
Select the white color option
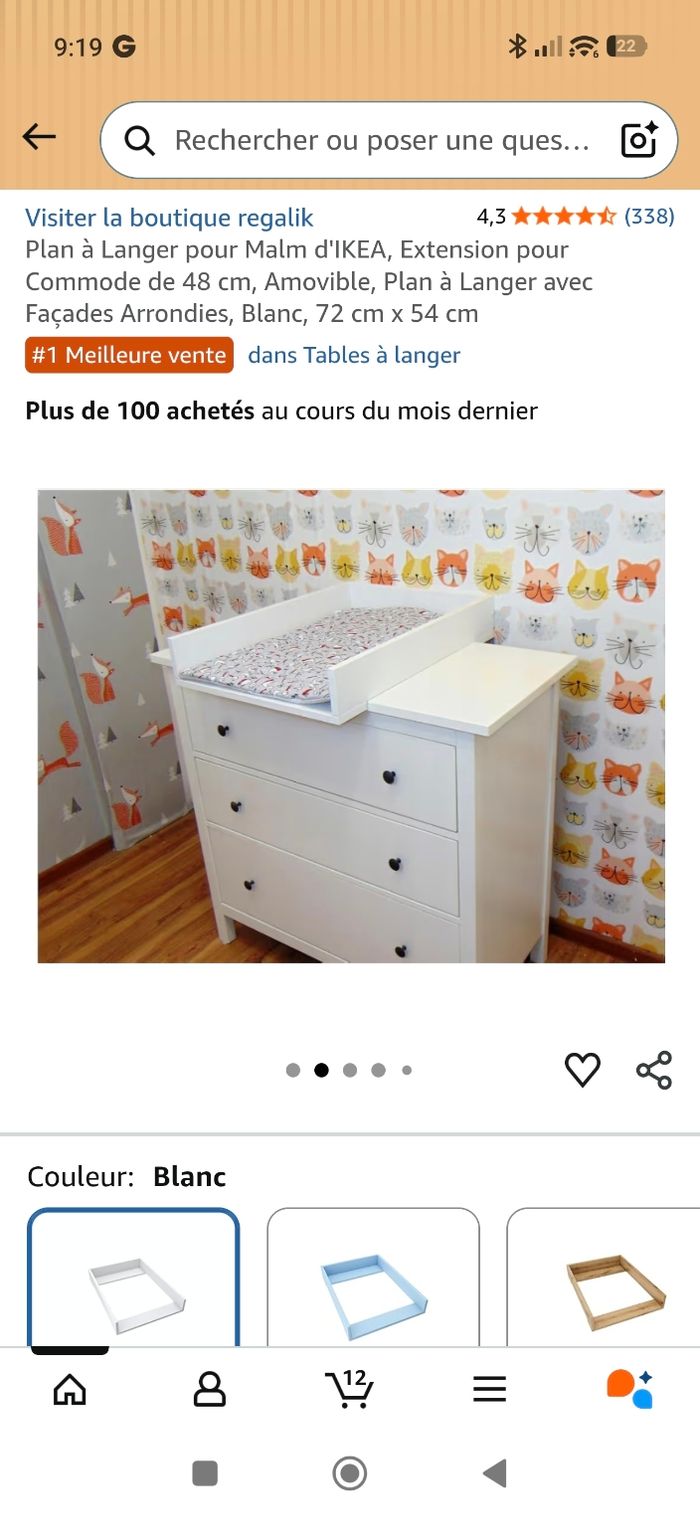tap(134, 1280)
